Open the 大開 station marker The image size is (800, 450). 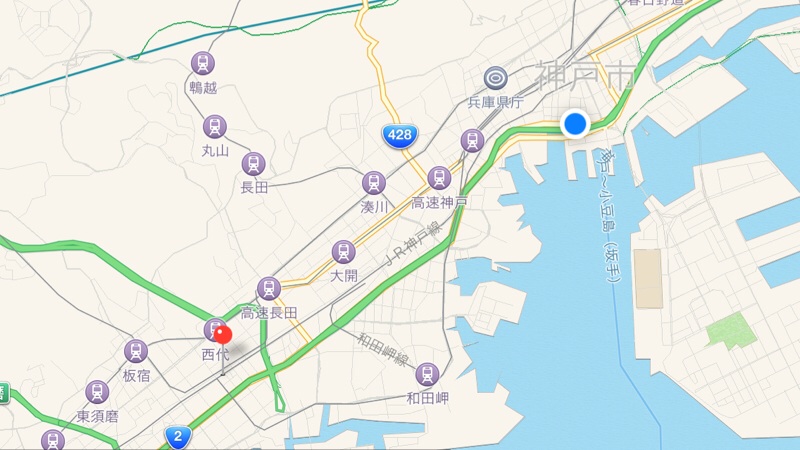click(x=344, y=251)
